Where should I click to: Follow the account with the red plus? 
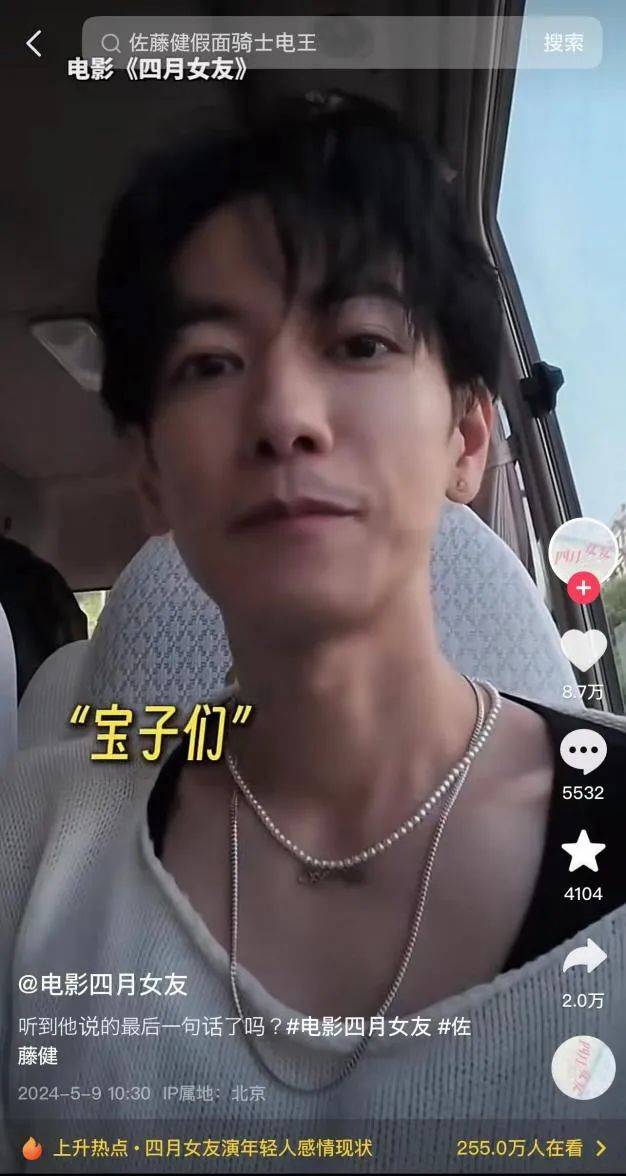[x=583, y=588]
